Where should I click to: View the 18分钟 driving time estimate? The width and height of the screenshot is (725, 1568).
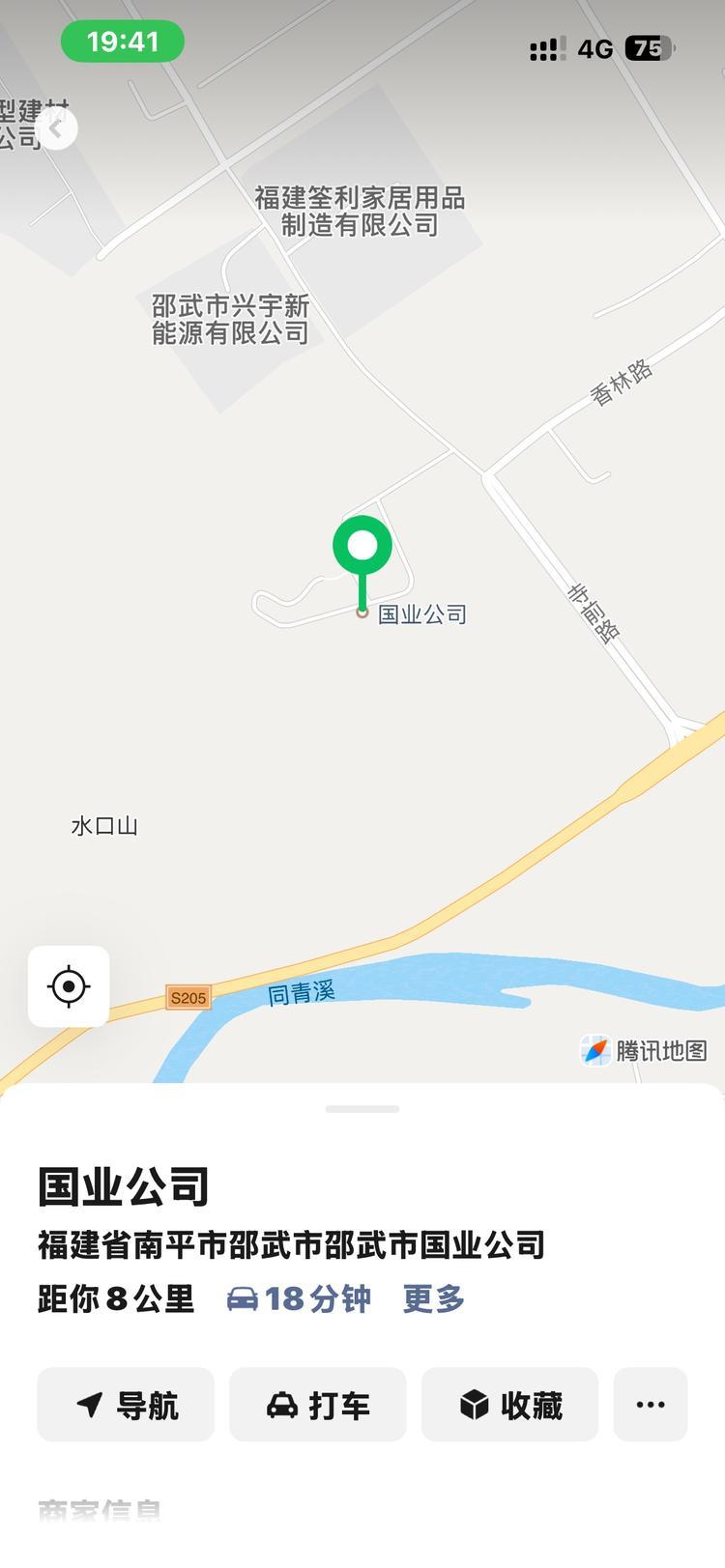[300, 1299]
